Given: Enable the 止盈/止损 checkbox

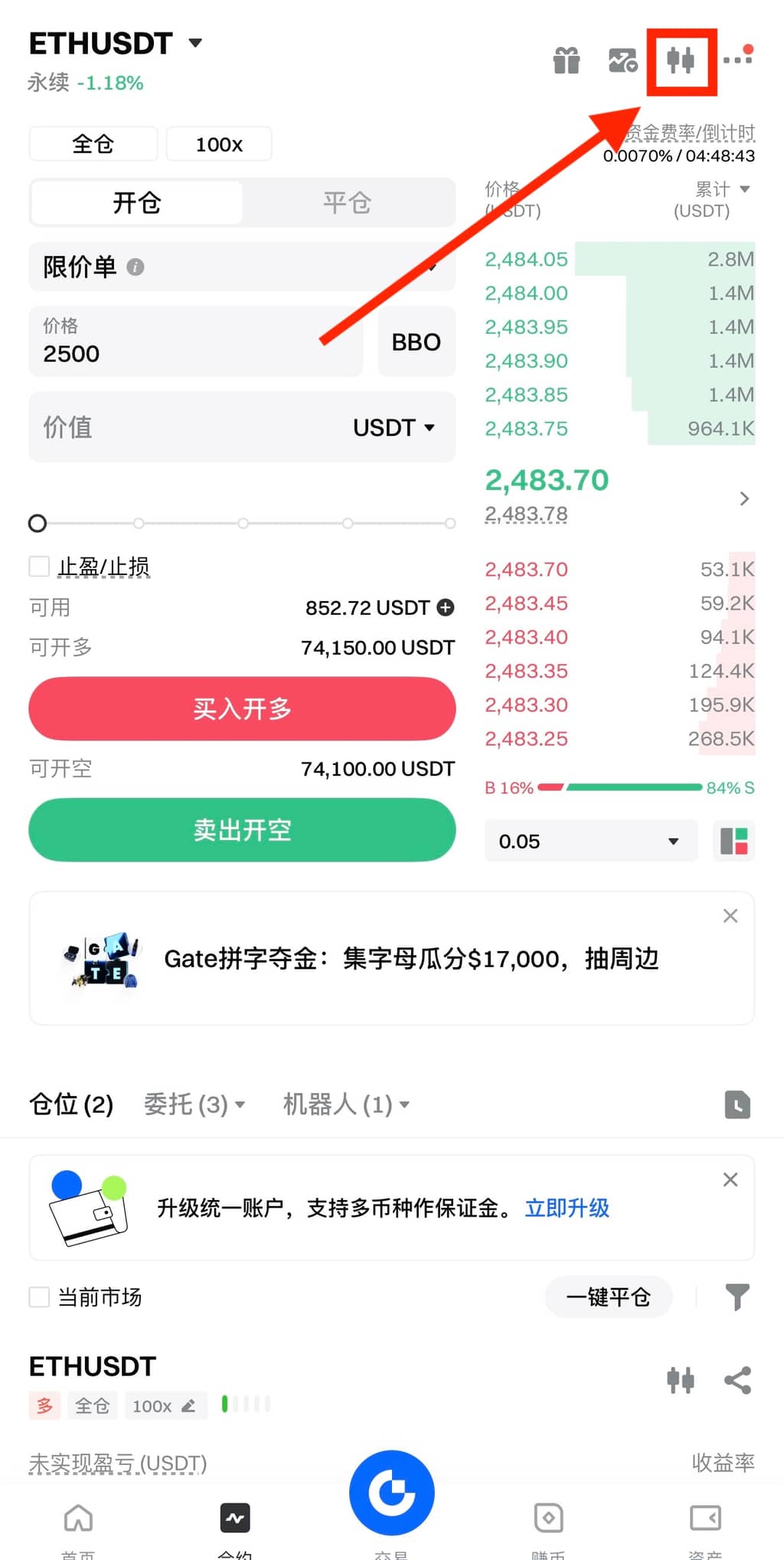Looking at the screenshot, I should [x=39, y=567].
